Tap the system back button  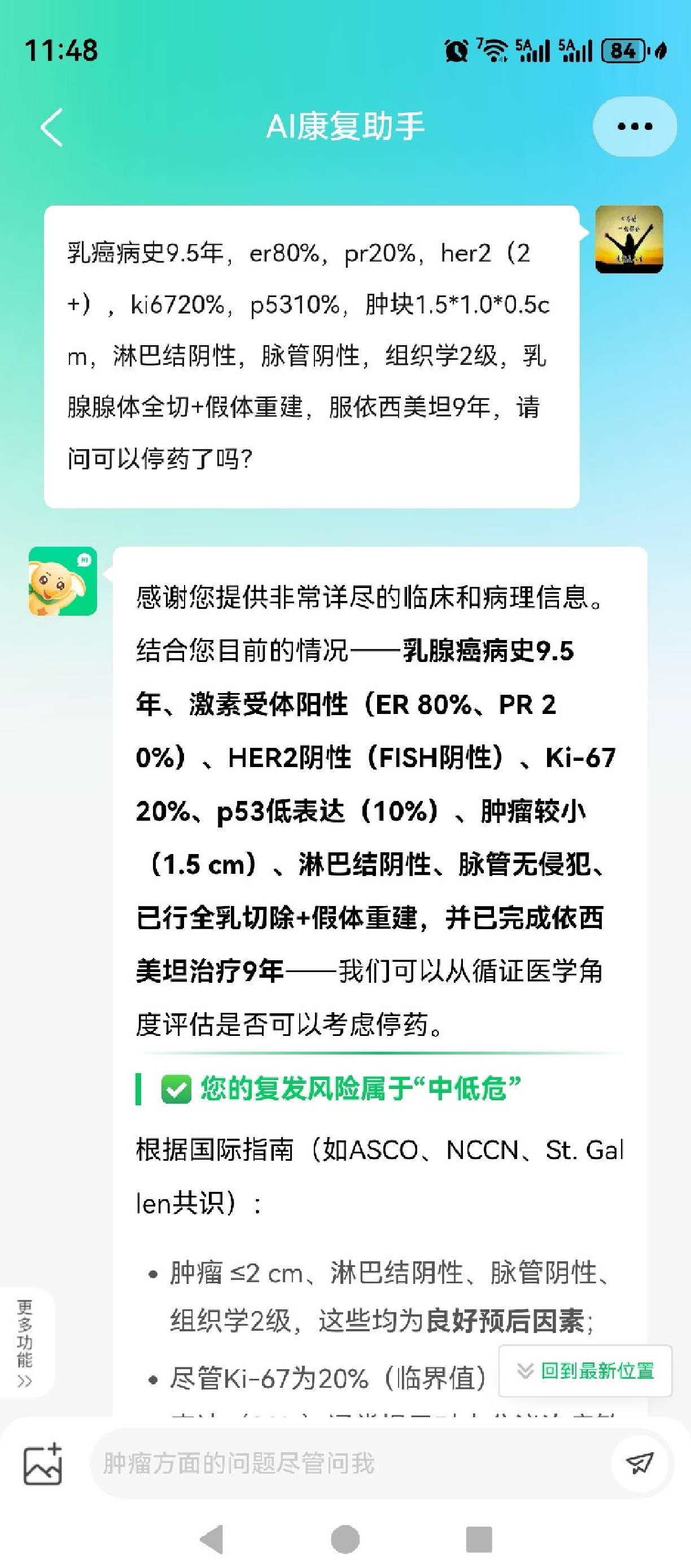212,1539
